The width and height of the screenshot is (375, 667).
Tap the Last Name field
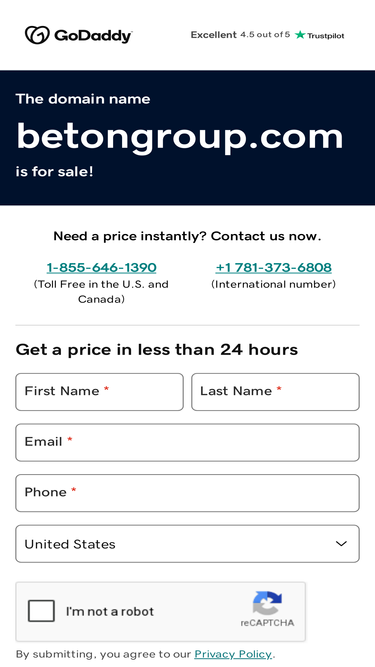point(275,392)
